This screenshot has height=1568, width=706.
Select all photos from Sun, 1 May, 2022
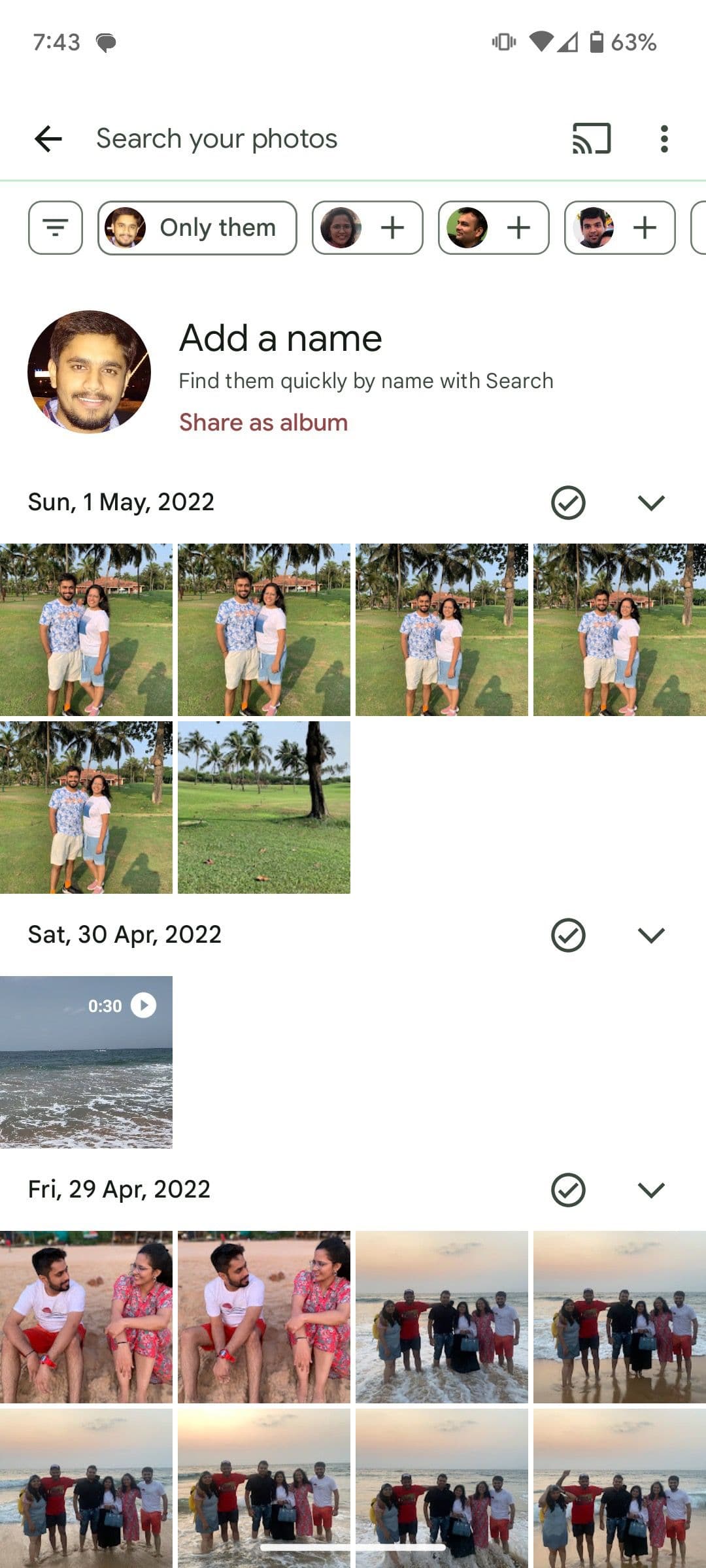(x=568, y=502)
